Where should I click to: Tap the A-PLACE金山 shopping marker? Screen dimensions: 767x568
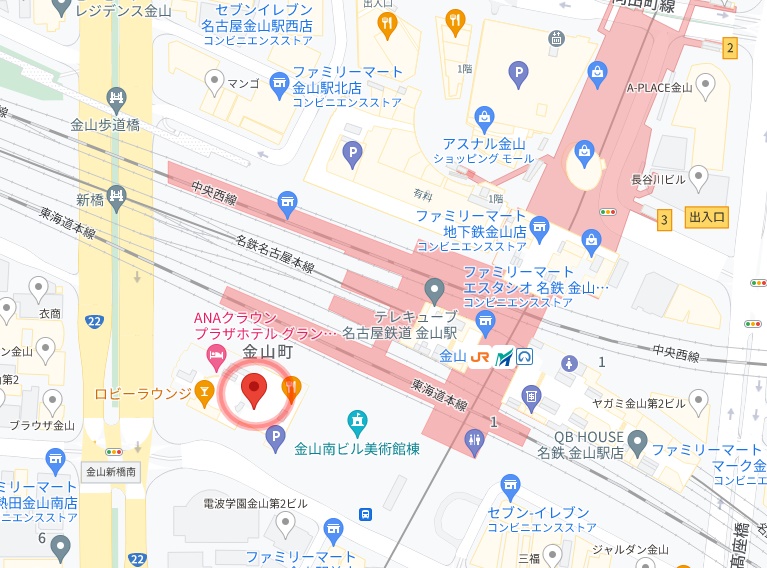[x=597, y=71]
